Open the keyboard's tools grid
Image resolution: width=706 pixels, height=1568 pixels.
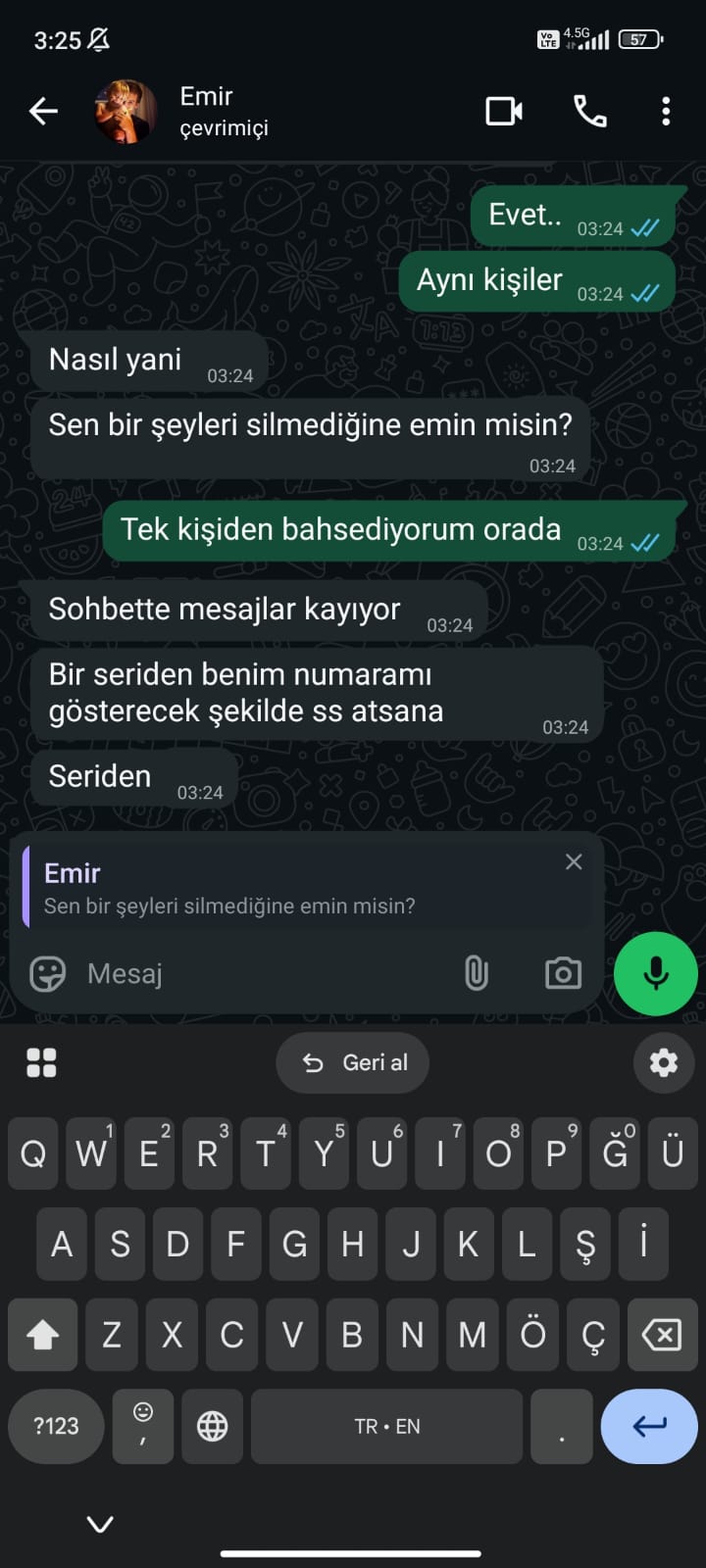click(41, 1062)
